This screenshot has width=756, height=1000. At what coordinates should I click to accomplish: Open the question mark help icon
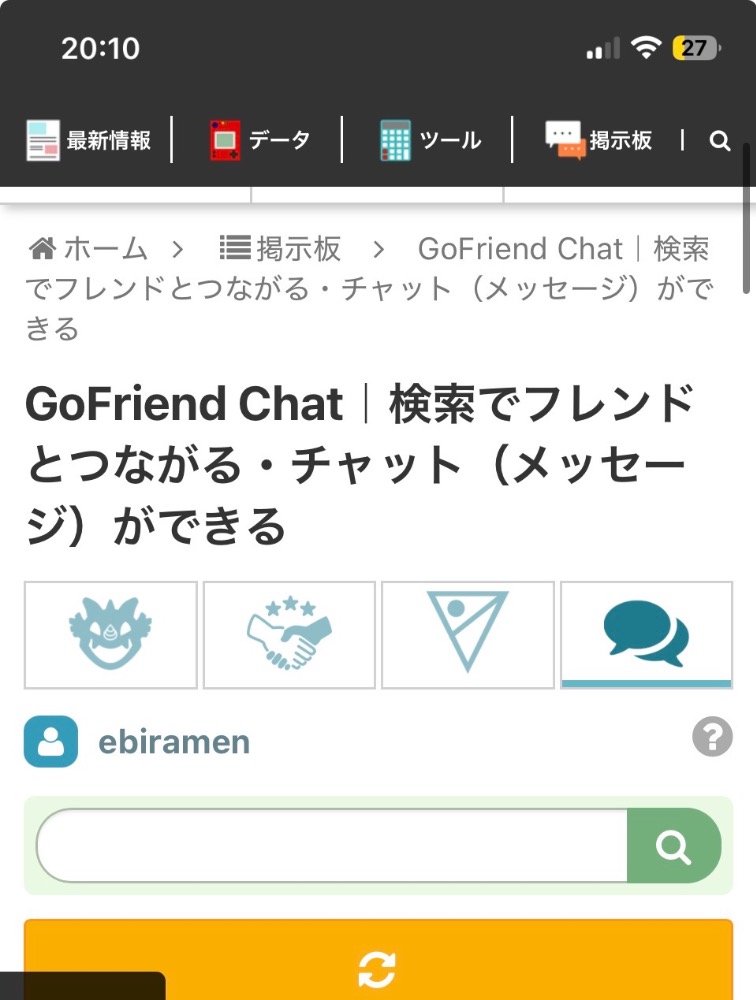pos(711,739)
